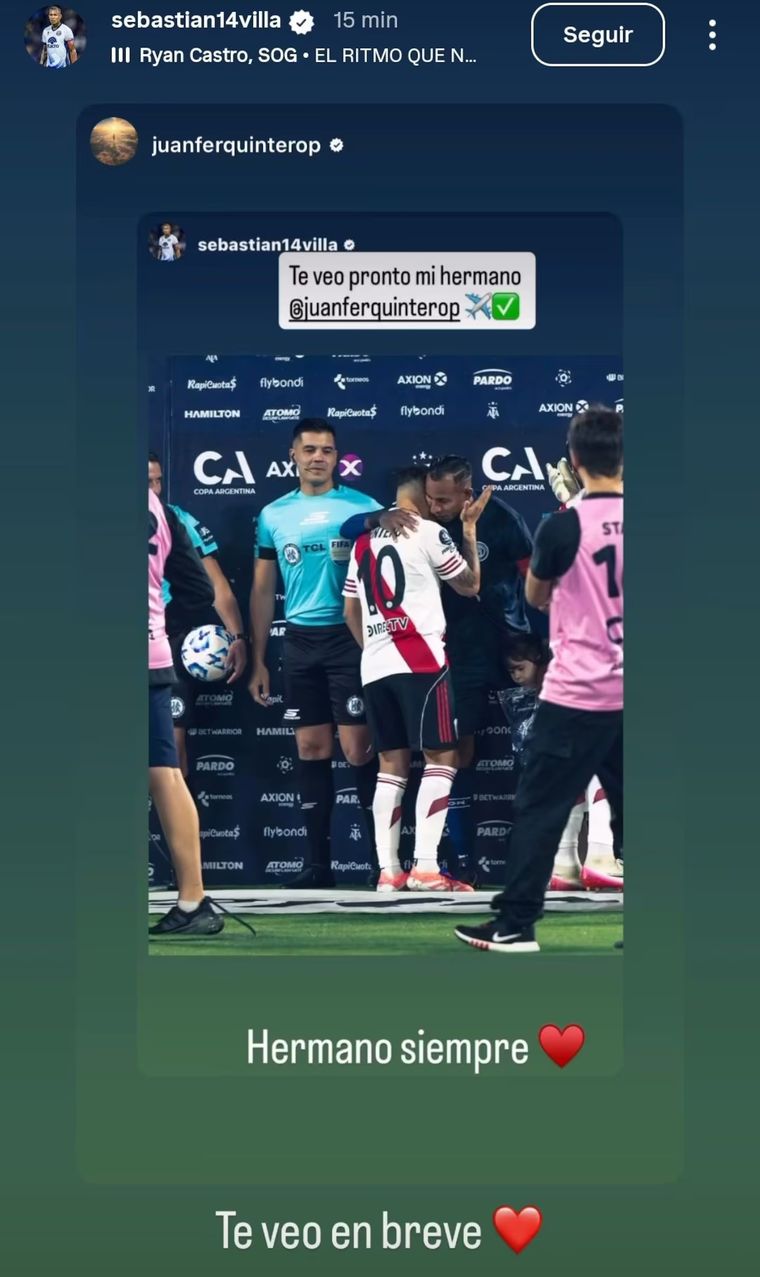The height and width of the screenshot is (1277, 760).
Task: Open the three-dot story options menu
Action: (712, 35)
